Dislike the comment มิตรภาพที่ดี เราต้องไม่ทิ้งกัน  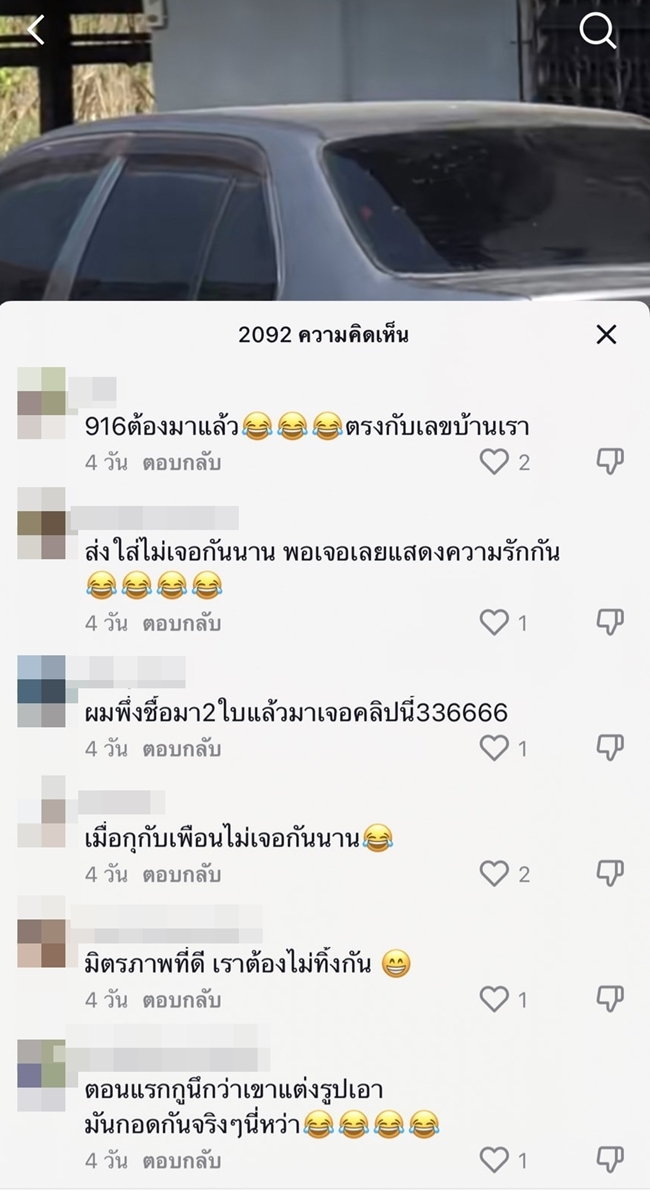610,998
